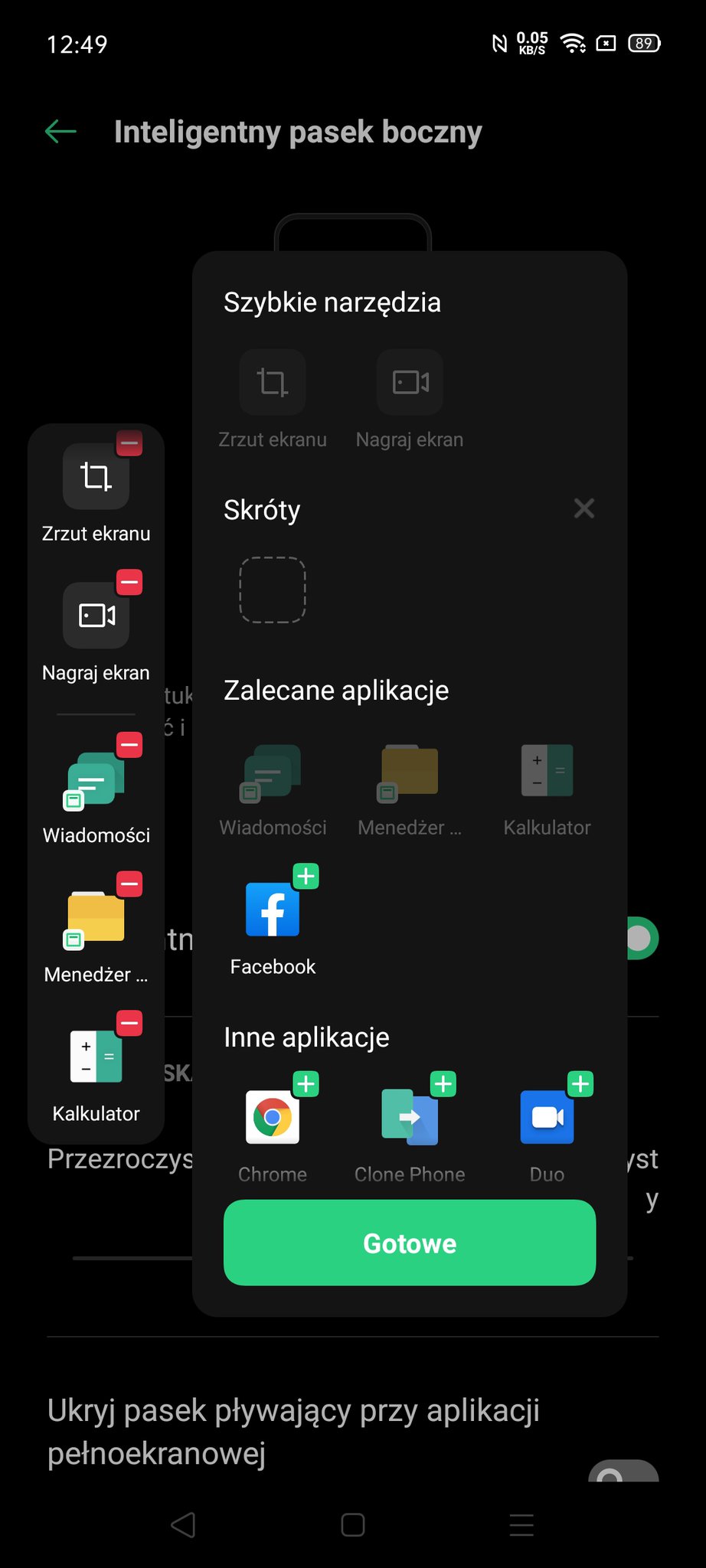This screenshot has height=1568, width=706.
Task: Add Chrome to the sidebar
Action: point(306,1084)
